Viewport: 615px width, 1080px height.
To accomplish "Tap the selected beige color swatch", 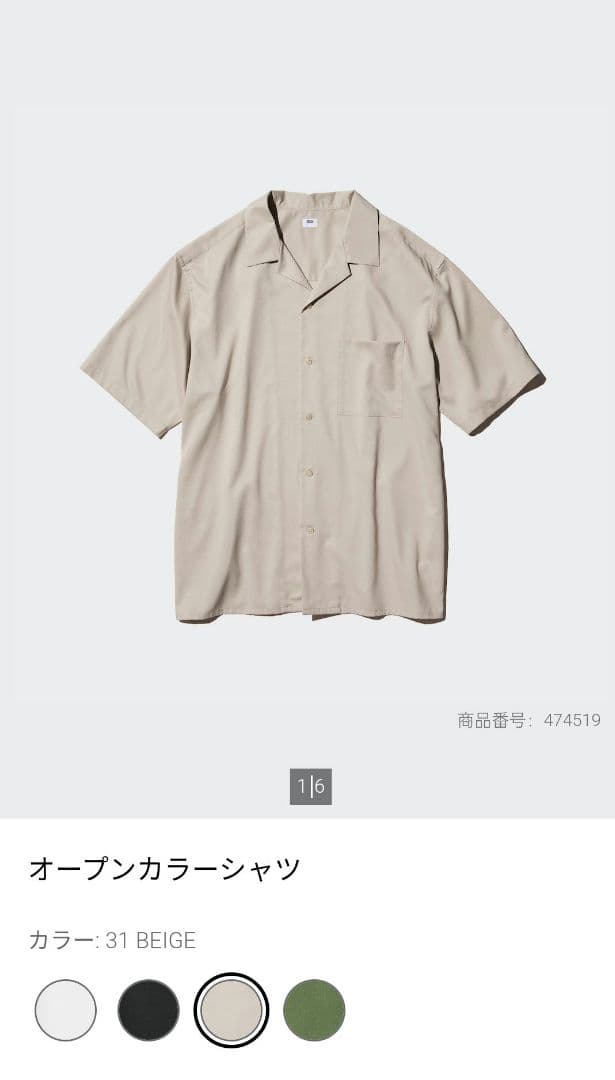I will pyautogui.click(x=231, y=1010).
